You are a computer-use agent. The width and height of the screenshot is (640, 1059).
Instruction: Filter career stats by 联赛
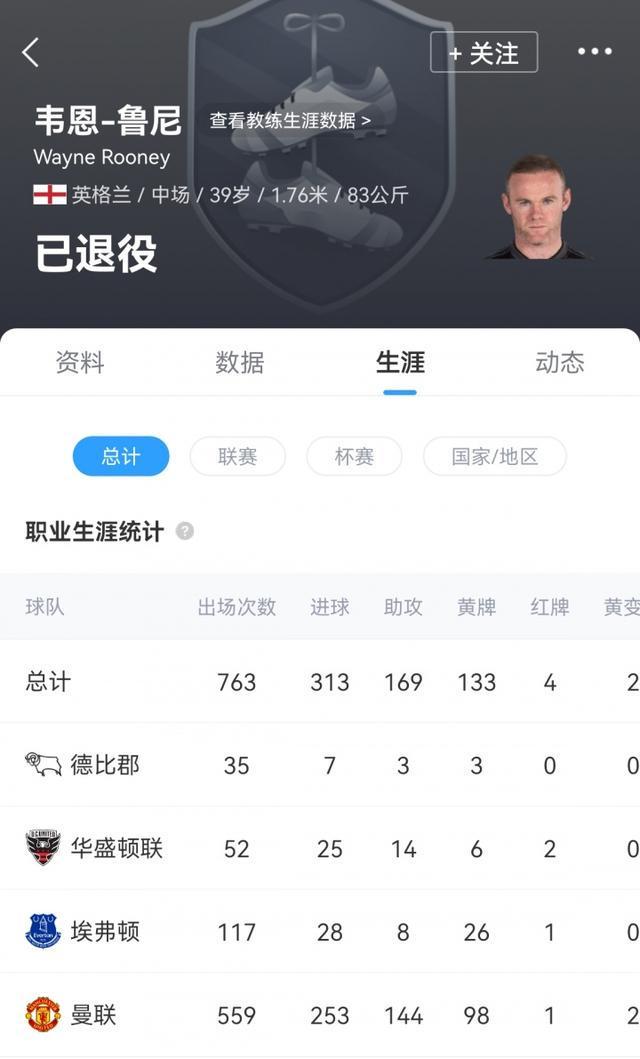coord(238,457)
